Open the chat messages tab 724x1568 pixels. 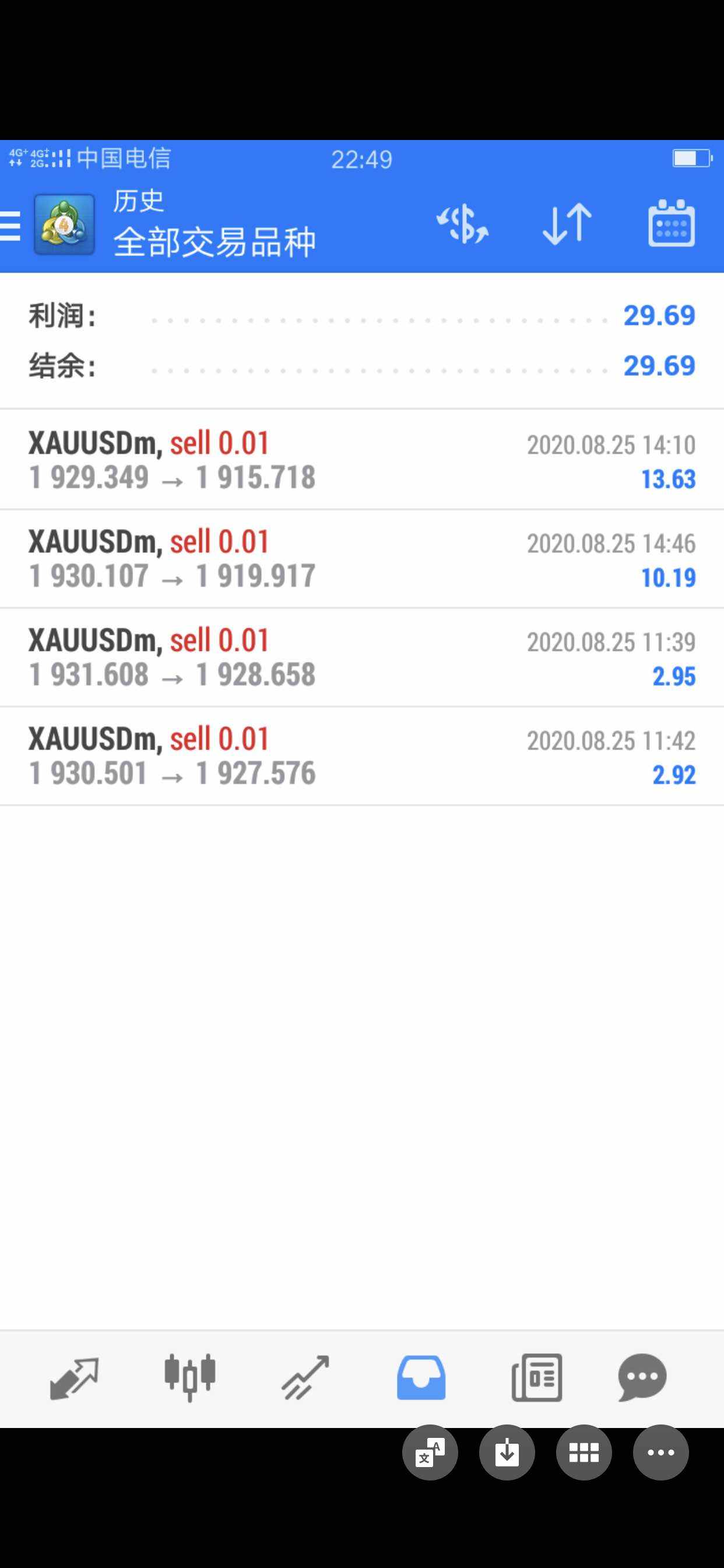(642, 1378)
